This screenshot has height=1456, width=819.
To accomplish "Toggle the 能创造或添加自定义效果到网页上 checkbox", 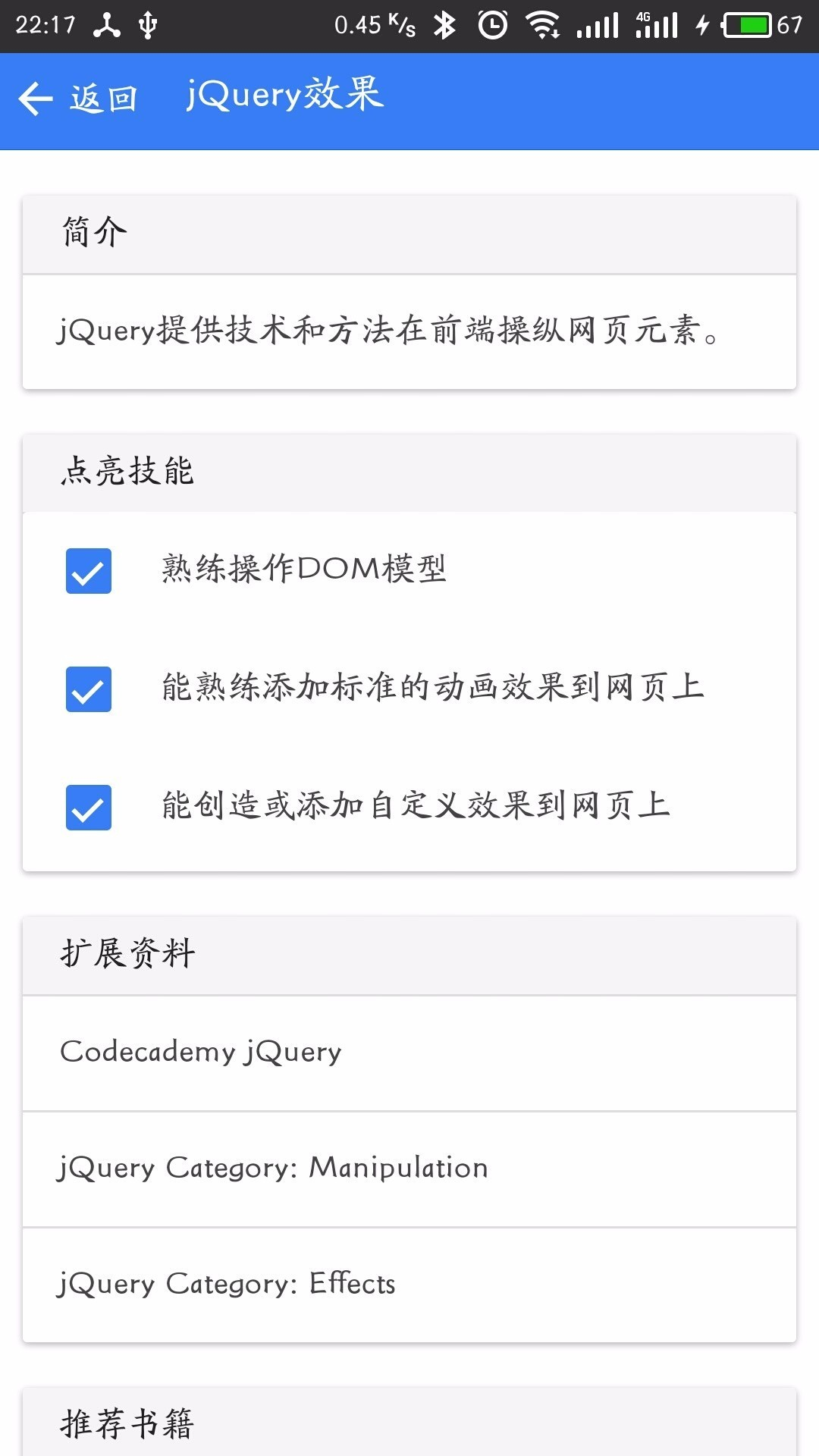I will coord(89,808).
